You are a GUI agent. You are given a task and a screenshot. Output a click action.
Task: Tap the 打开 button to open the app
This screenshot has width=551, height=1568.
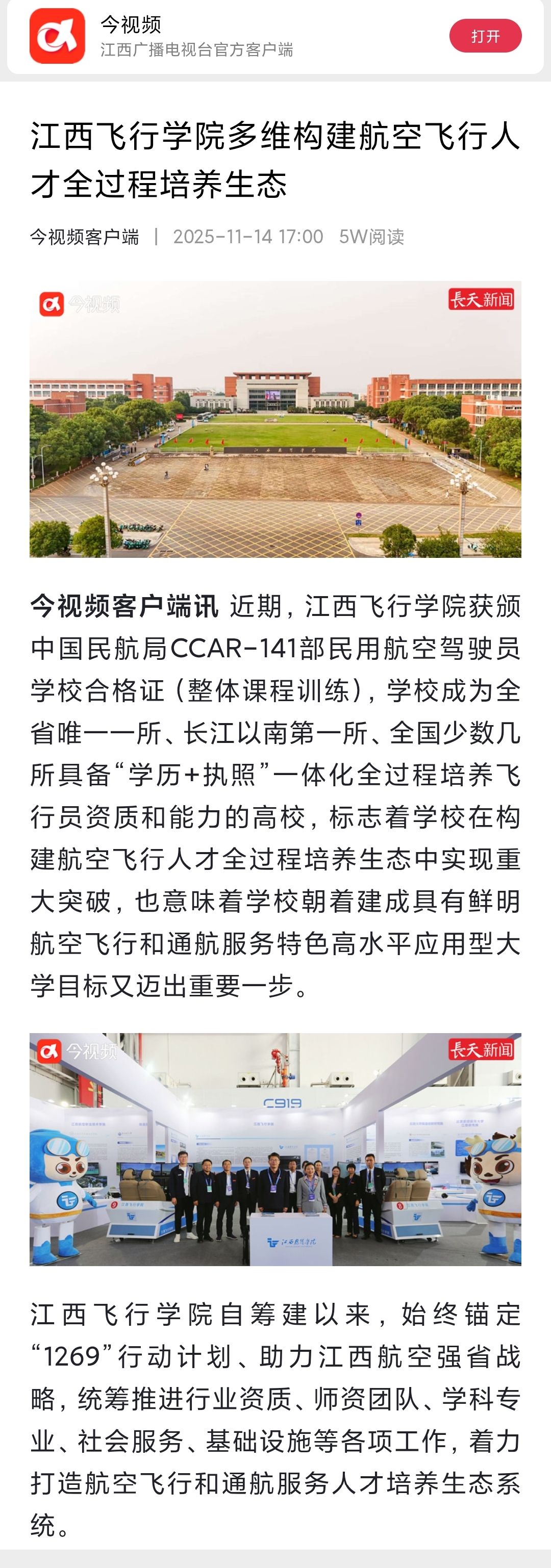[x=485, y=36]
